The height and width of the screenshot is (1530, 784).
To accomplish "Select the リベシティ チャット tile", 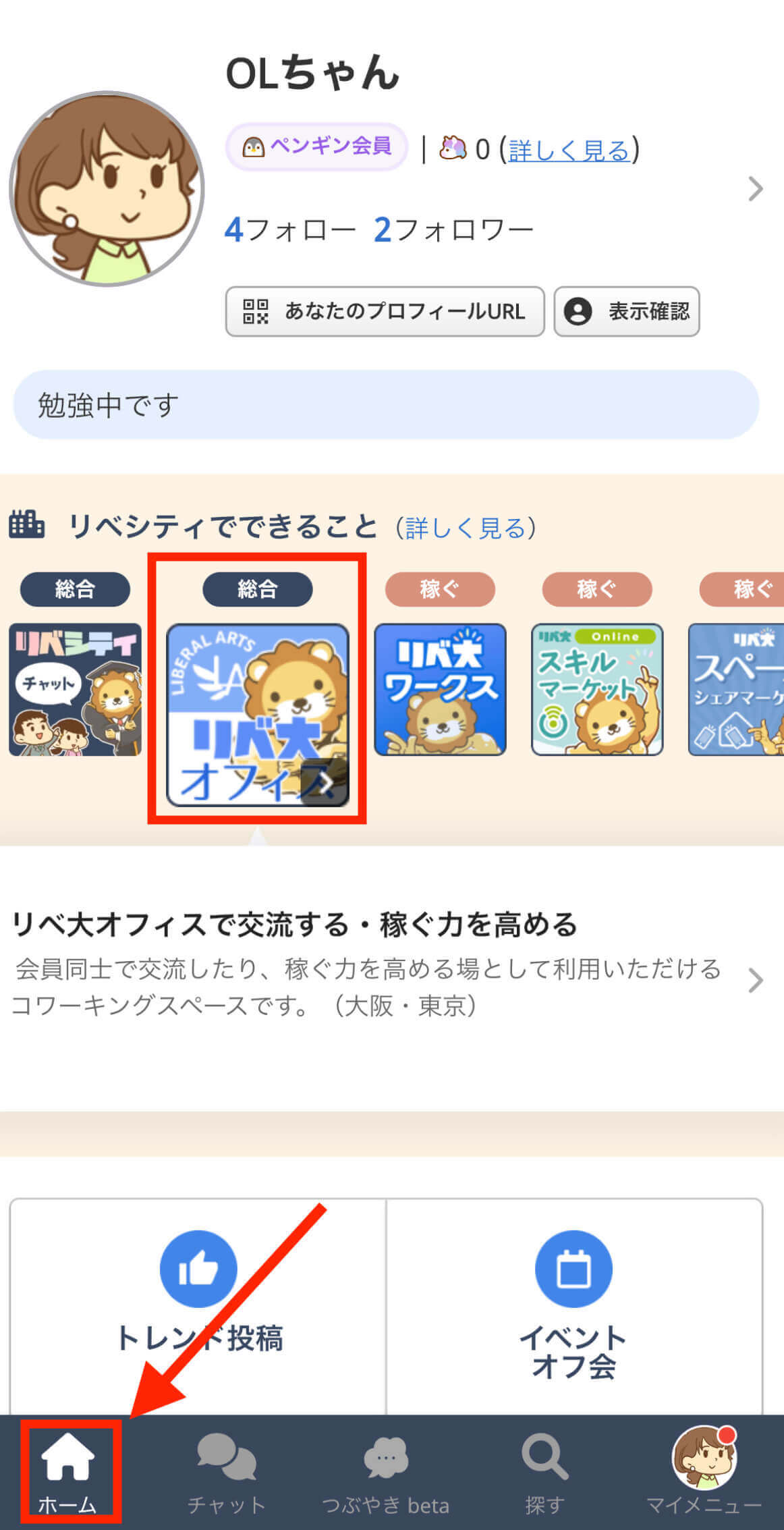I will pyautogui.click(x=75, y=689).
